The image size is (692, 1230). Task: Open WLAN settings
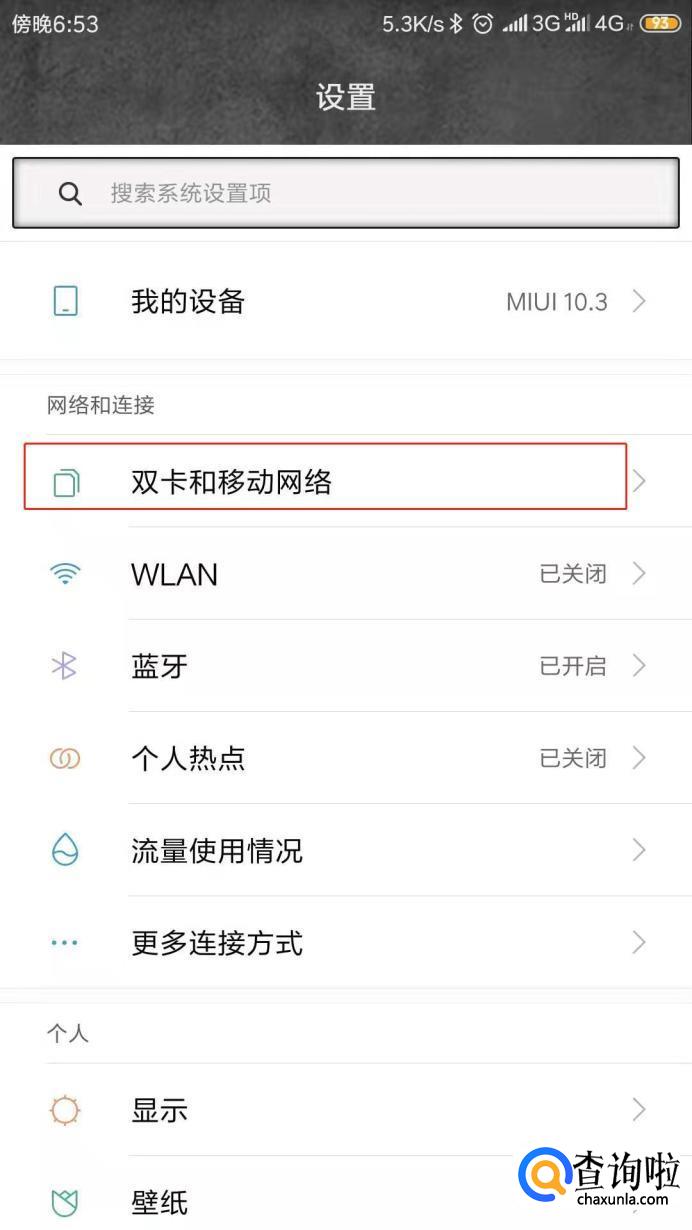(346, 574)
